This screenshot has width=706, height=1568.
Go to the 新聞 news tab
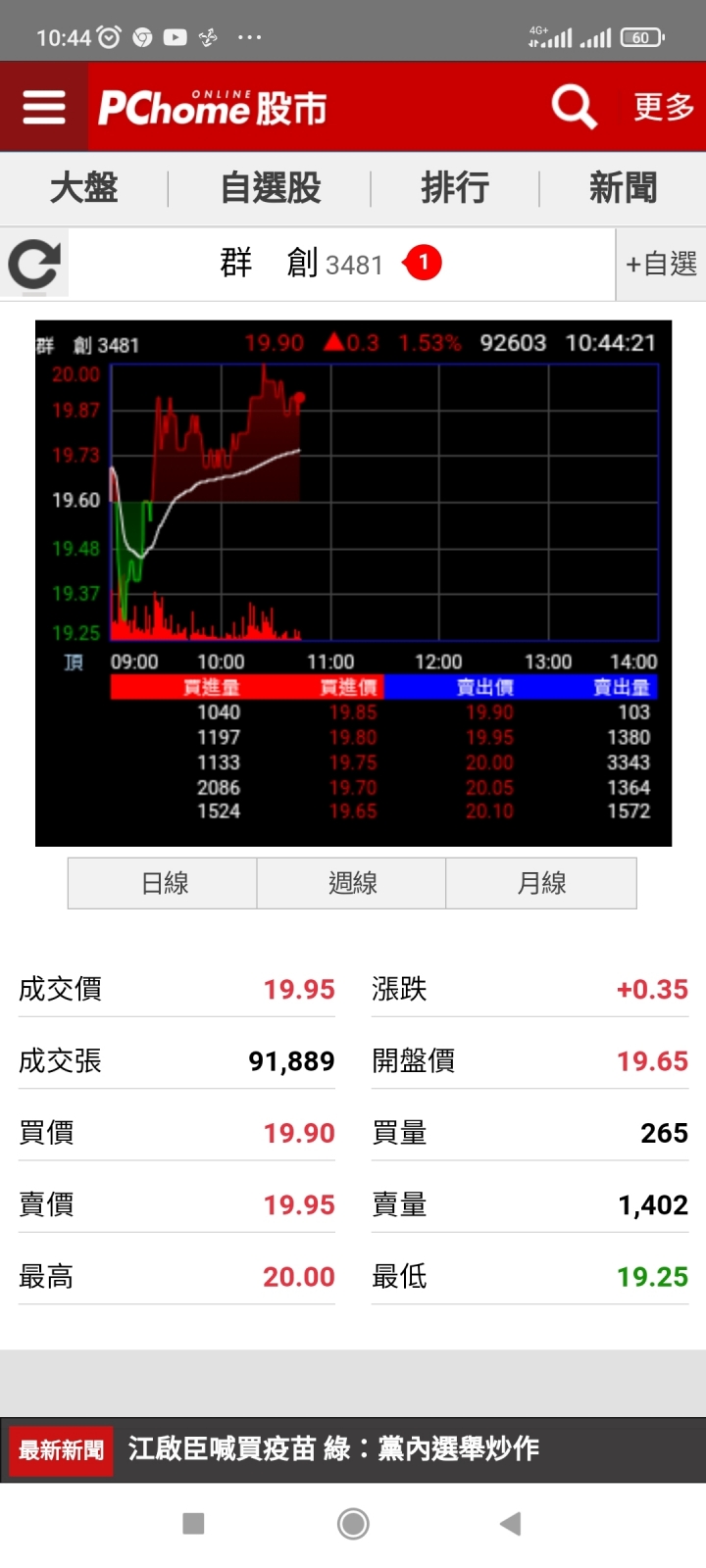pyautogui.click(x=623, y=188)
